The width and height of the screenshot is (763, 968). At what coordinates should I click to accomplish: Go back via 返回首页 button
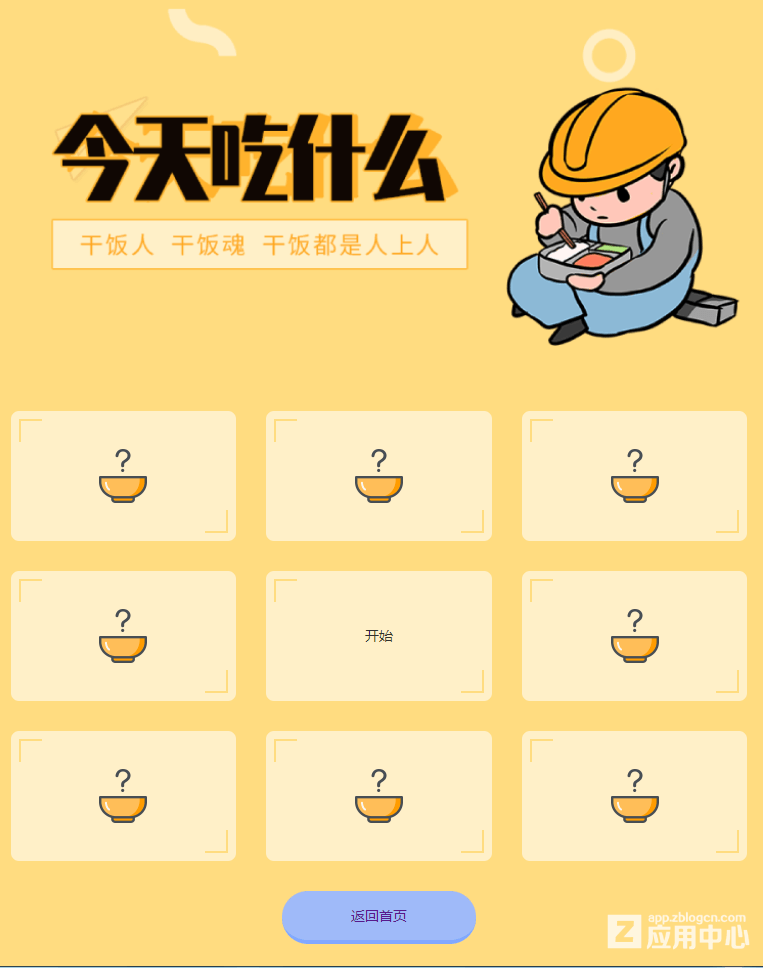tap(379, 916)
